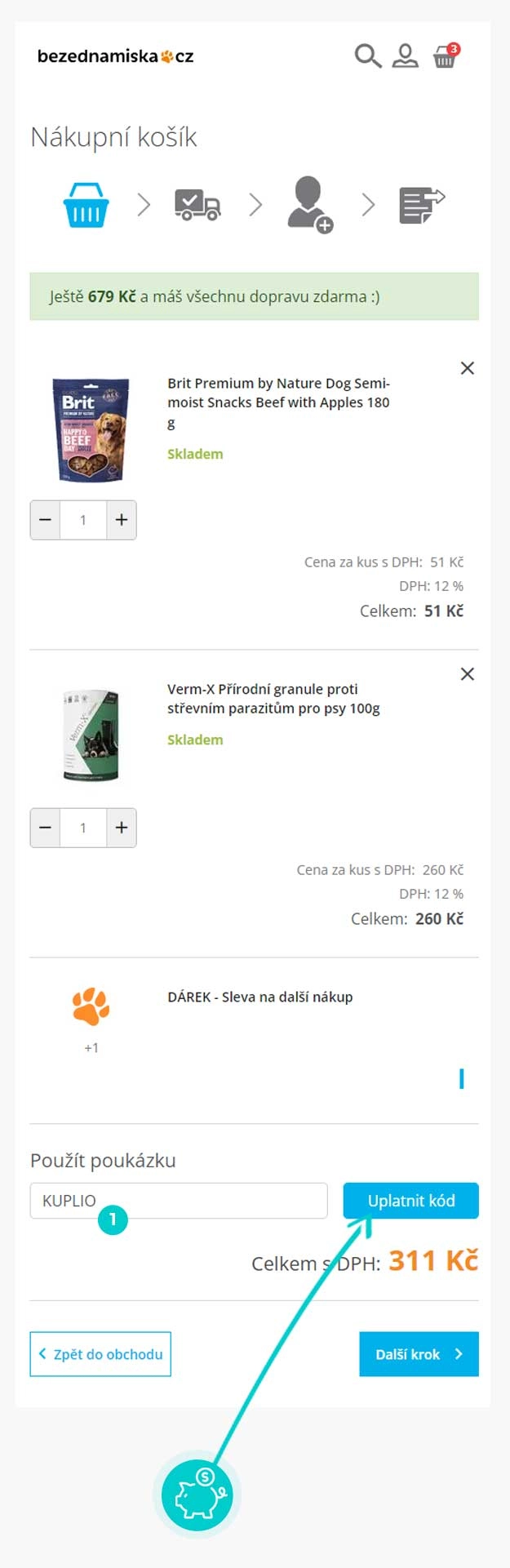Image resolution: width=510 pixels, height=1568 pixels.
Task: Increase quantity of Brit Premium snacks
Action: (122, 520)
